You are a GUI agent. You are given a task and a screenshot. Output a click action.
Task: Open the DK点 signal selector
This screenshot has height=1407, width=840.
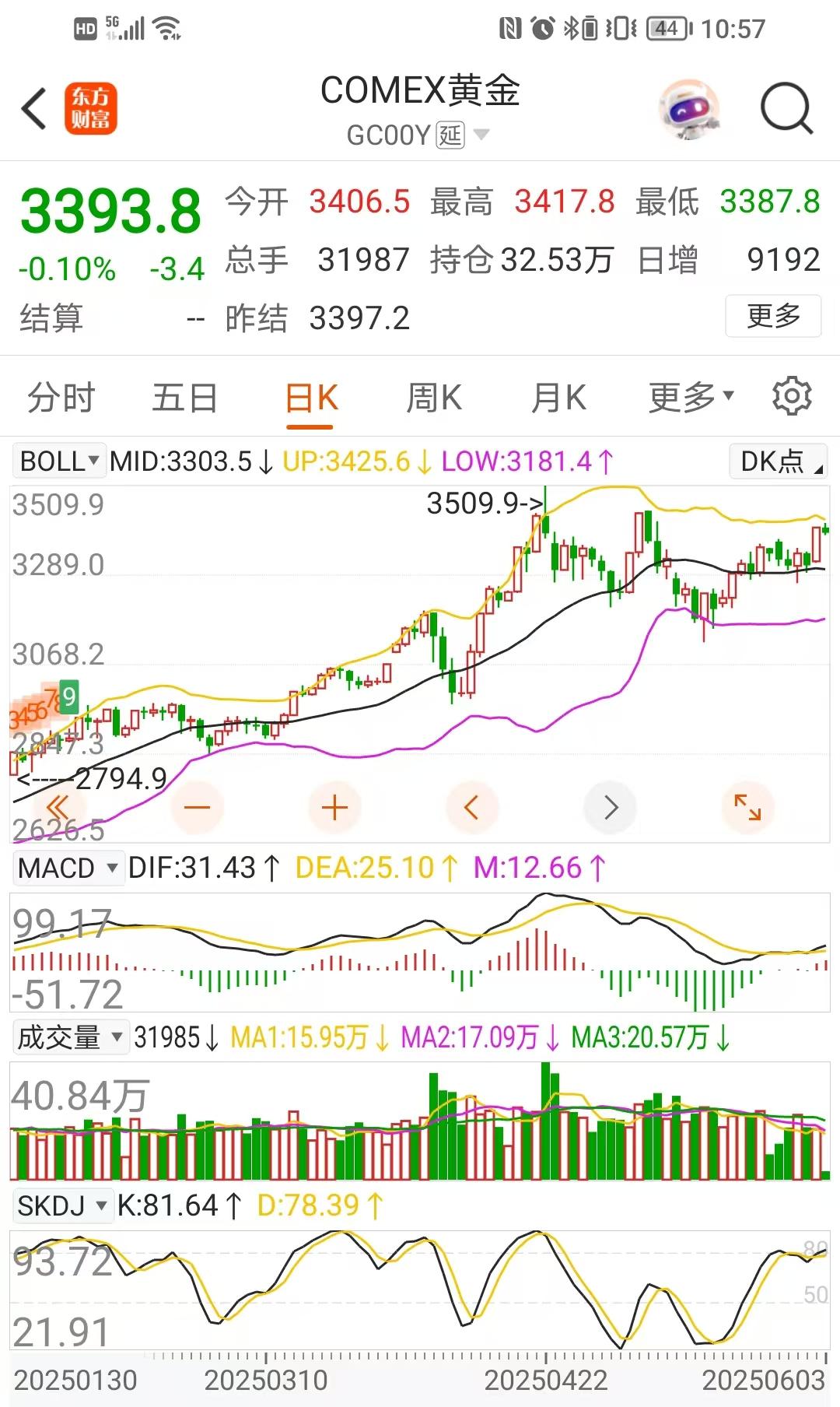[777, 460]
